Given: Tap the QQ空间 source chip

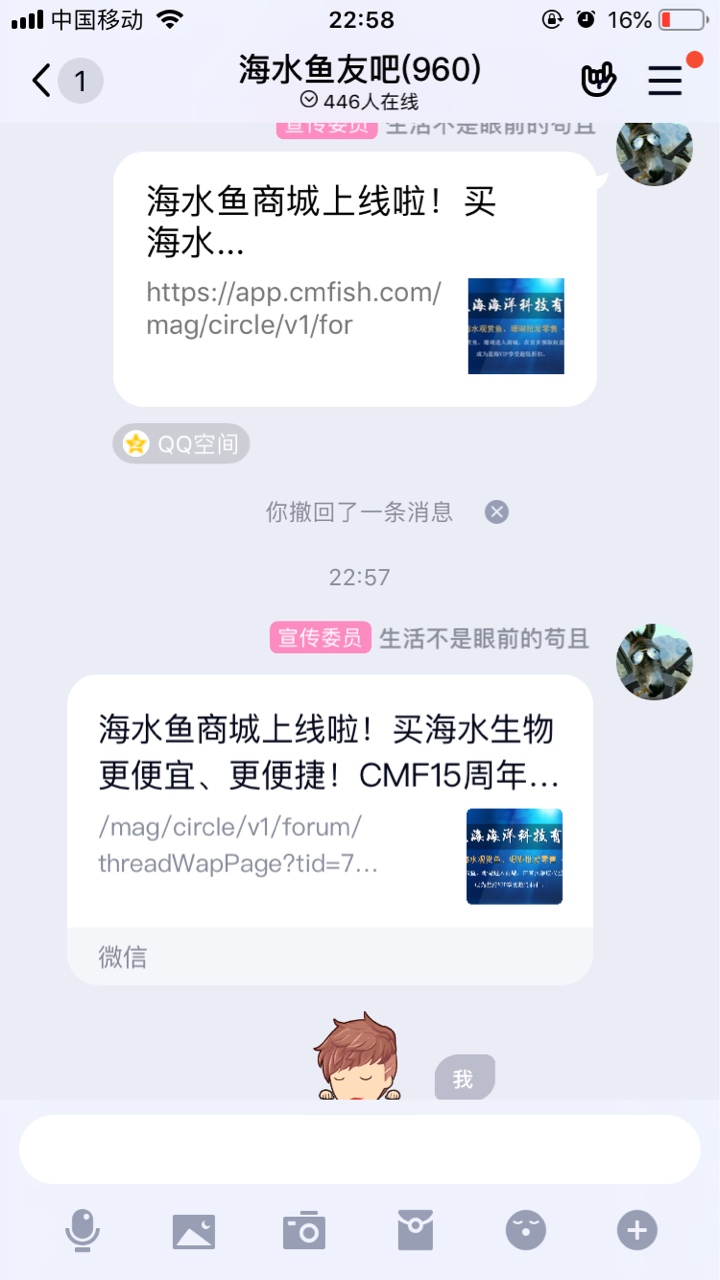Looking at the screenshot, I should [x=181, y=444].
